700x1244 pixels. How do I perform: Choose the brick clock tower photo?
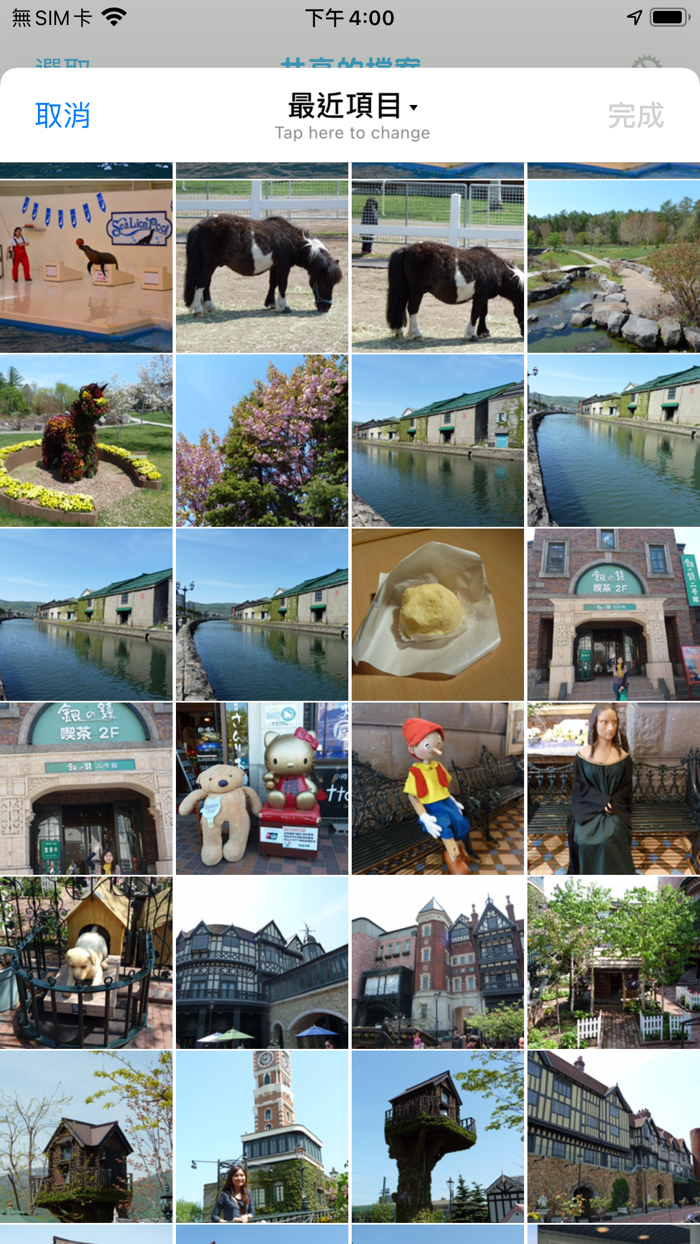262,1136
